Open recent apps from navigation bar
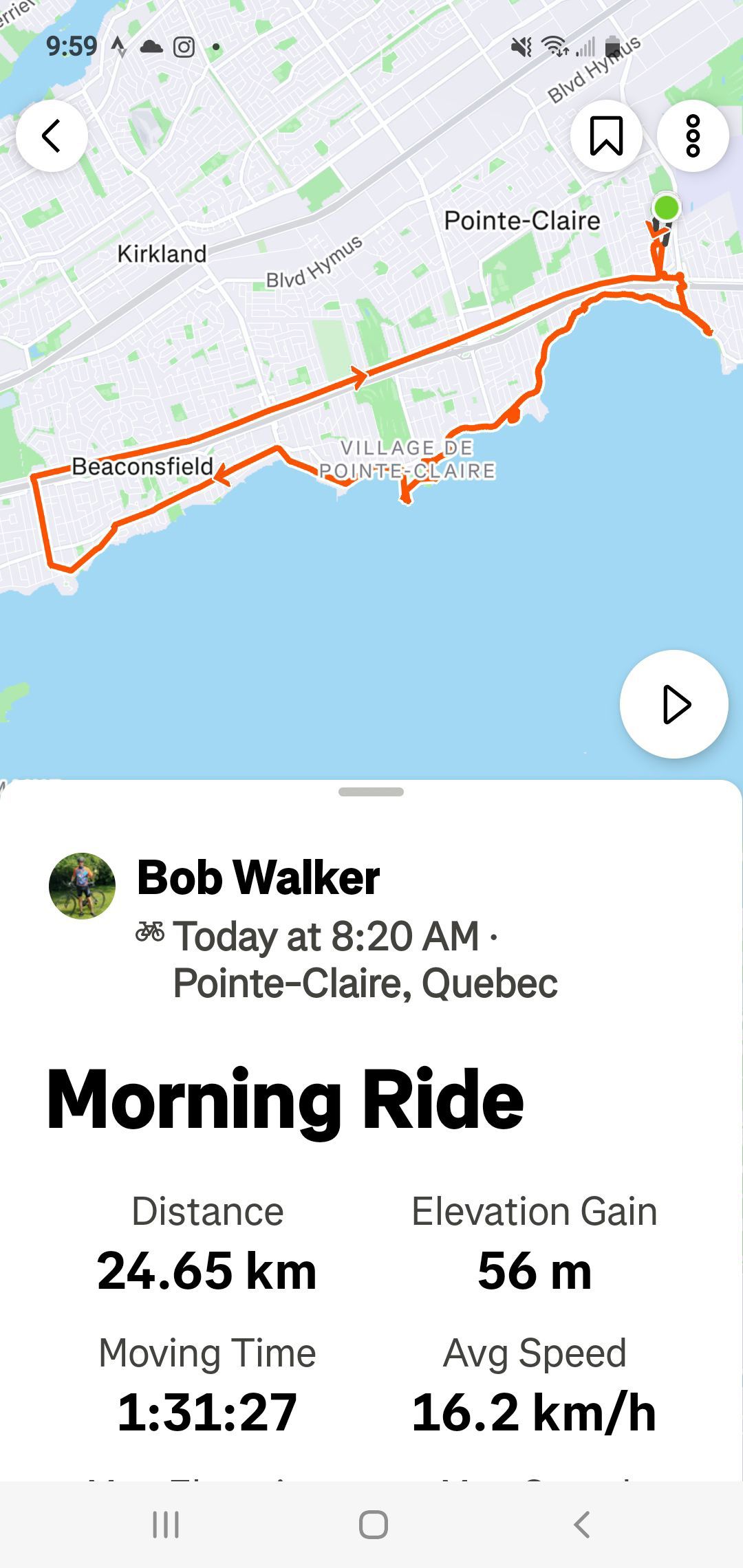Viewport: 743px width, 1568px height. tap(165, 1525)
